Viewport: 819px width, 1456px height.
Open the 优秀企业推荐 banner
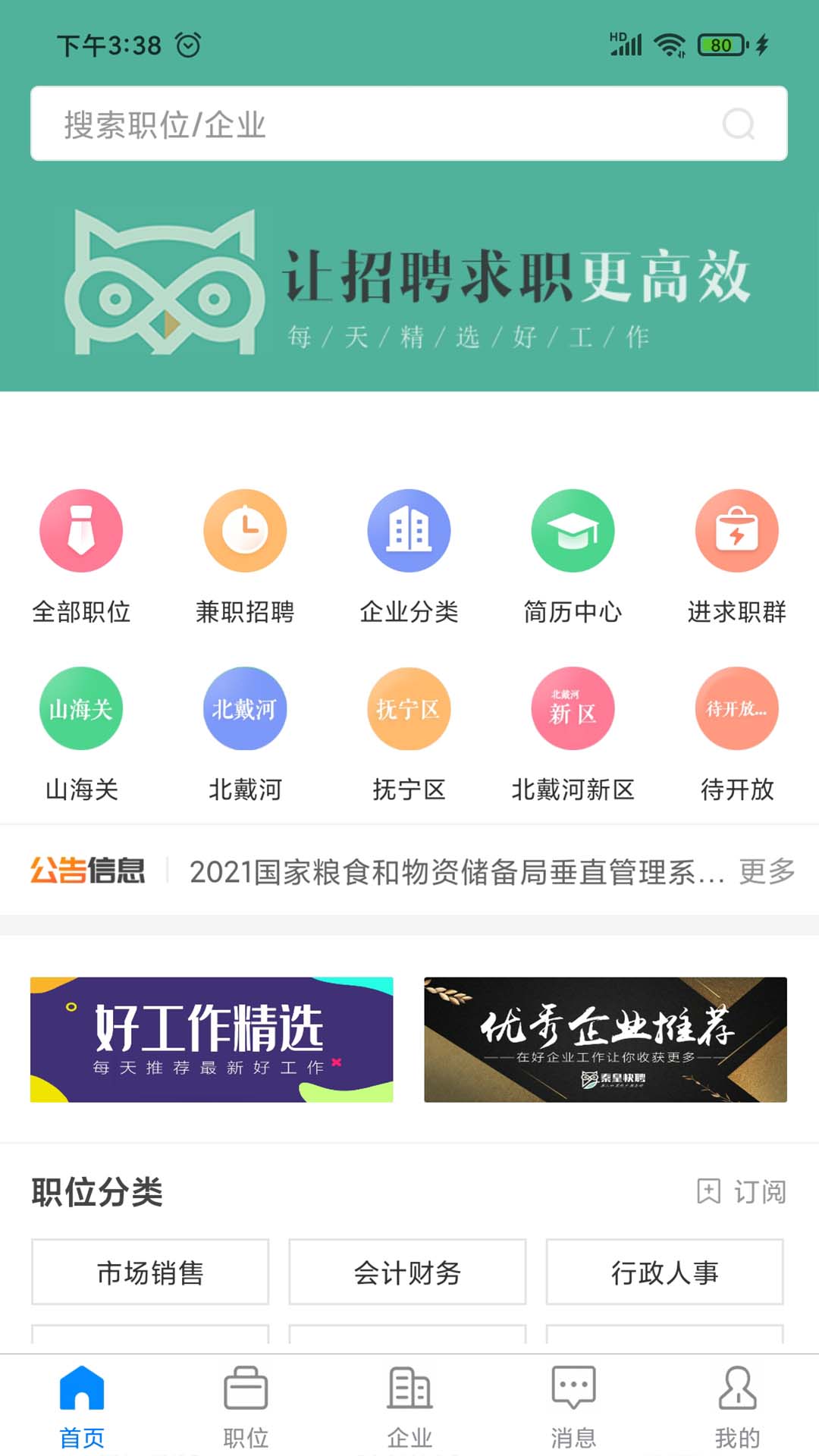(x=605, y=1040)
